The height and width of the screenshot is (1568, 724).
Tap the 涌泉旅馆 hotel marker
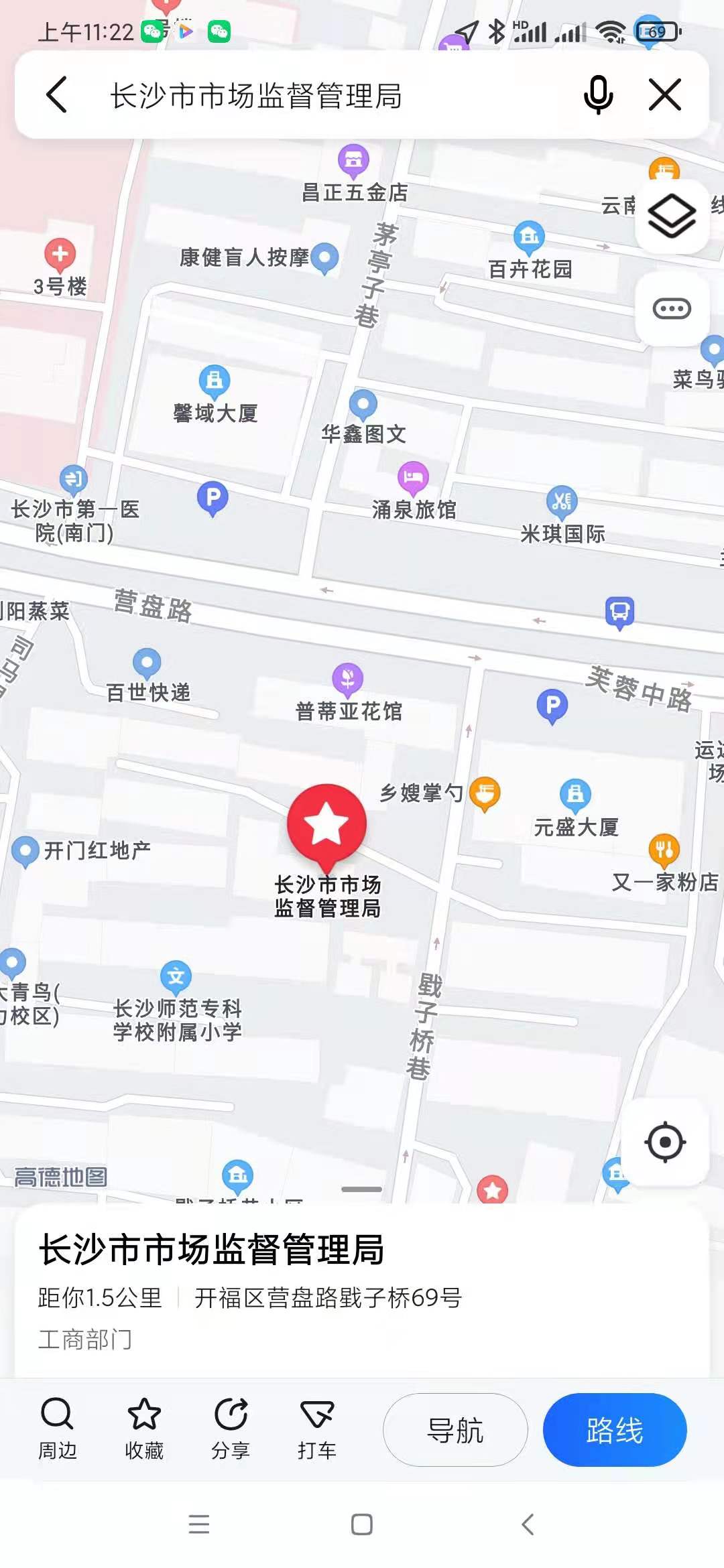(413, 477)
